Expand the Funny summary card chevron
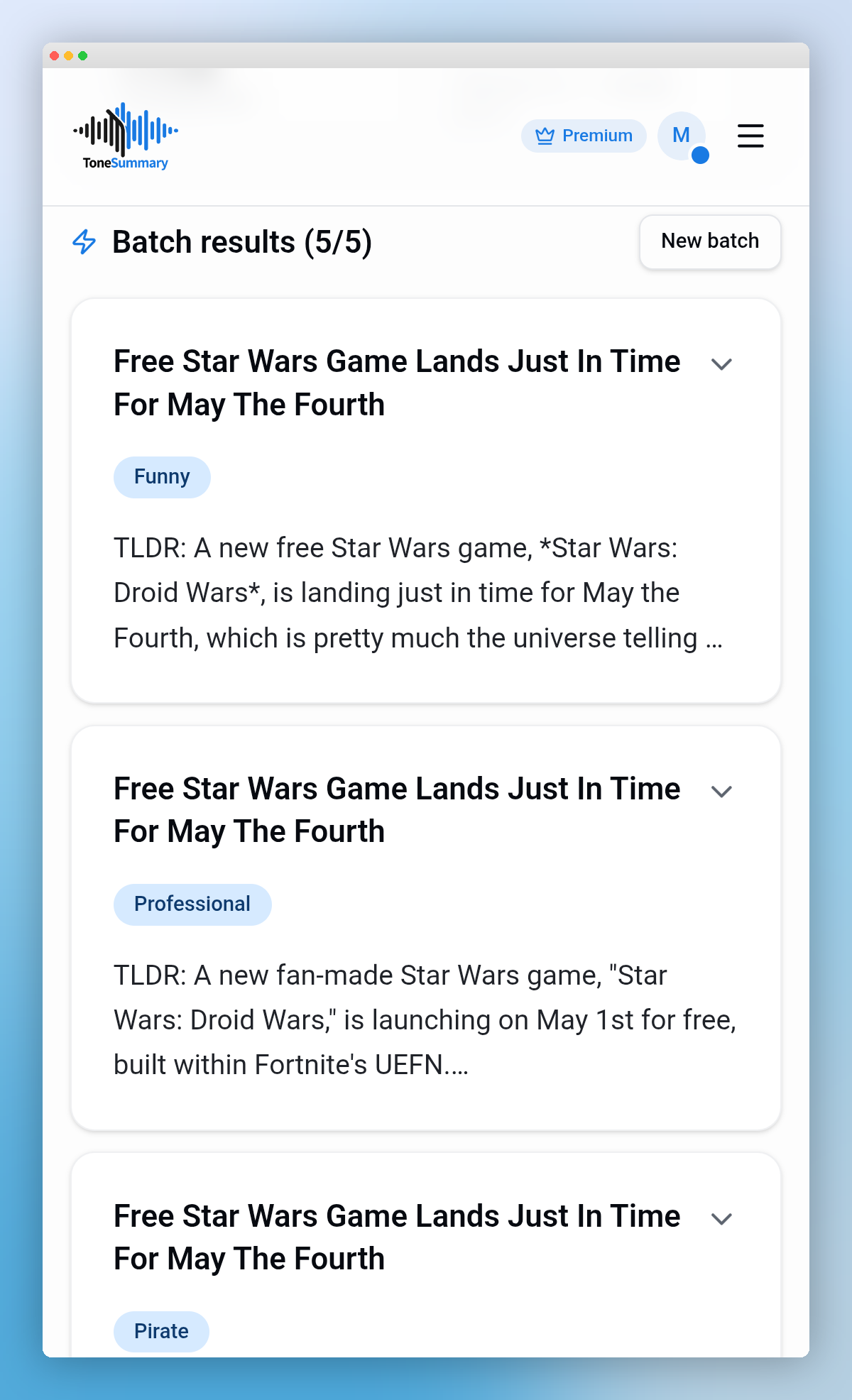This screenshot has width=852, height=1400. click(x=721, y=364)
